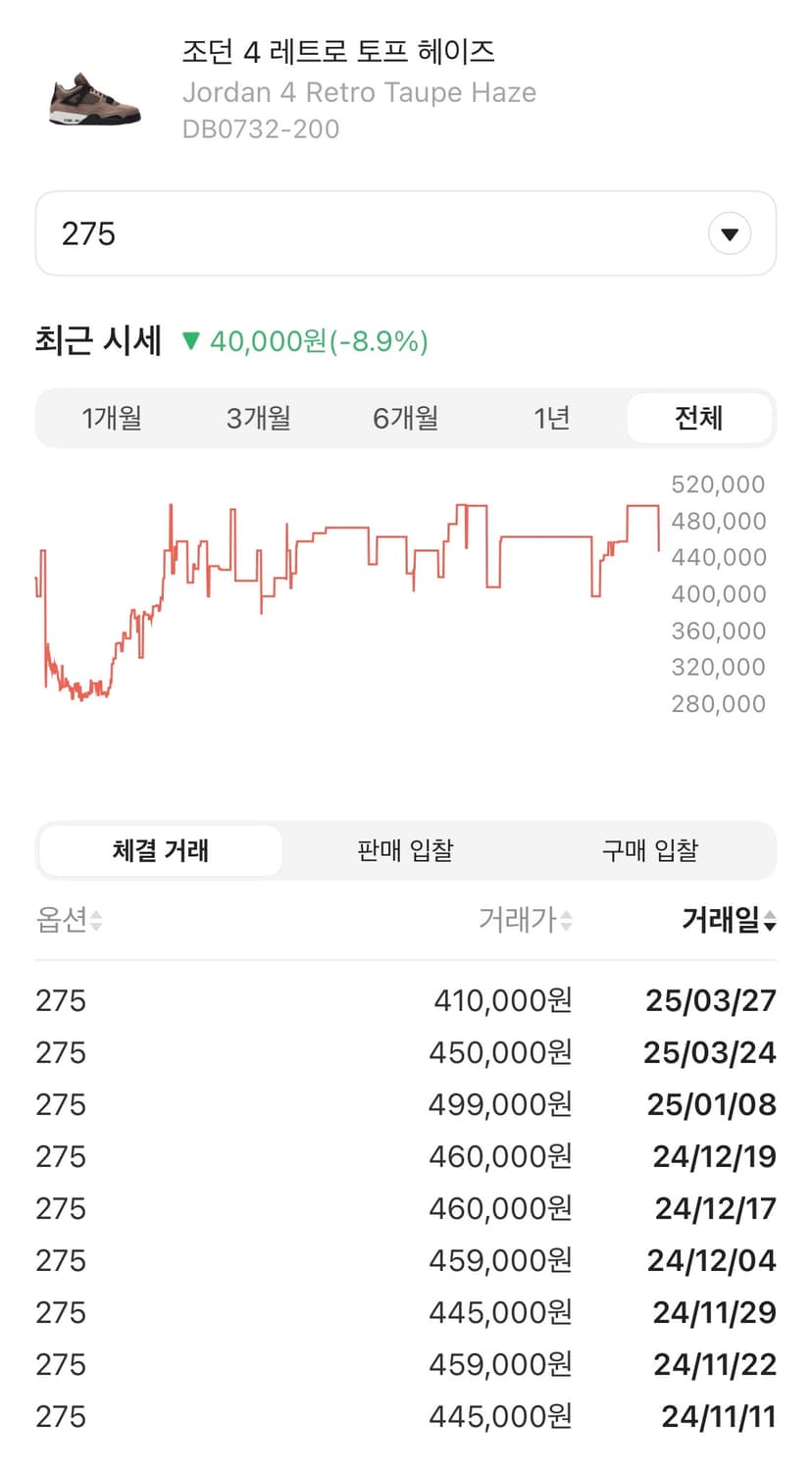
Task: Open the size selection dropdown arrow
Action: (730, 233)
